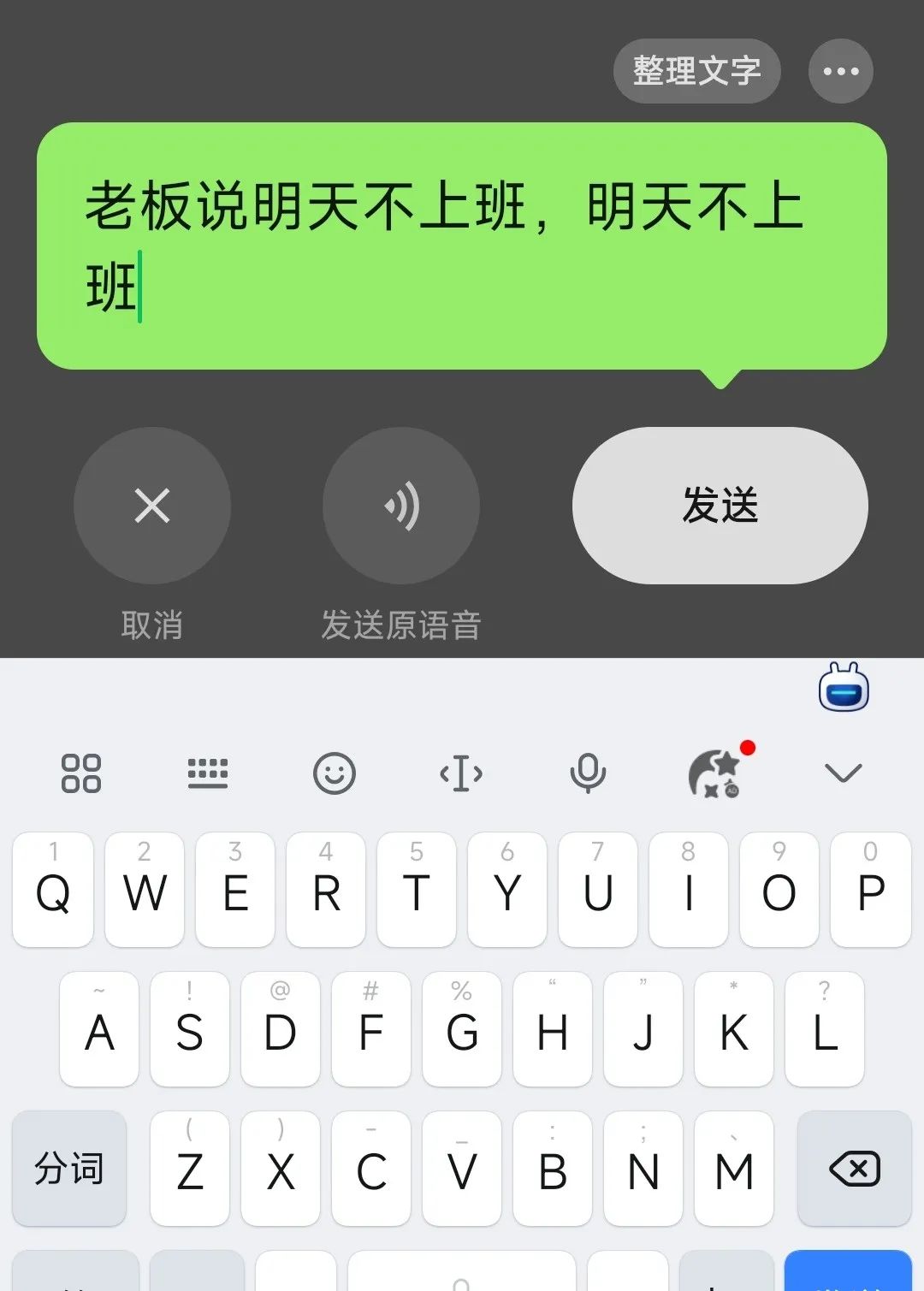Activate voice input via the microphone icon
The width and height of the screenshot is (924, 1291).
(587, 773)
